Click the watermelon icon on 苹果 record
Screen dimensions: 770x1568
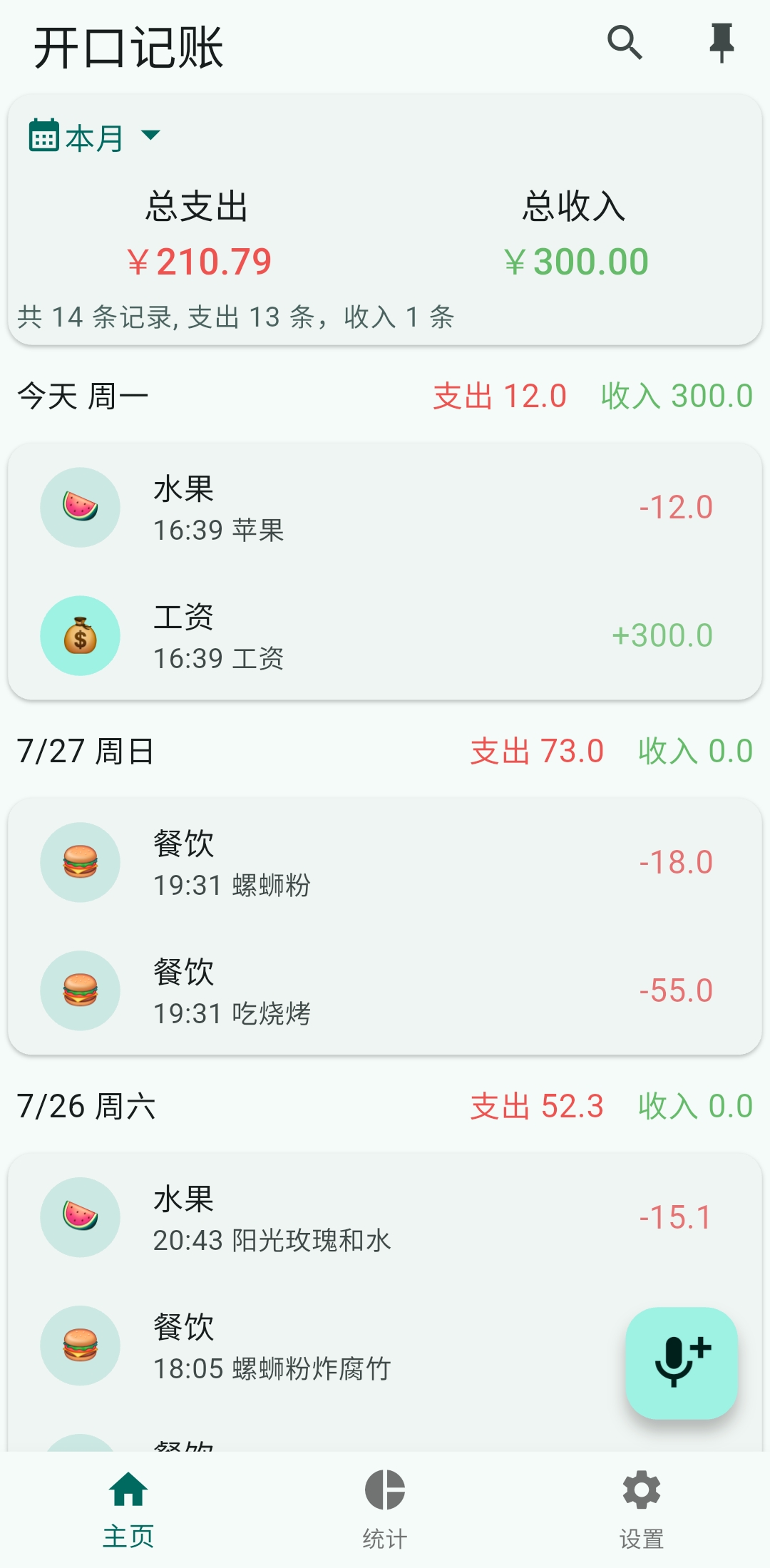pyautogui.click(x=80, y=506)
